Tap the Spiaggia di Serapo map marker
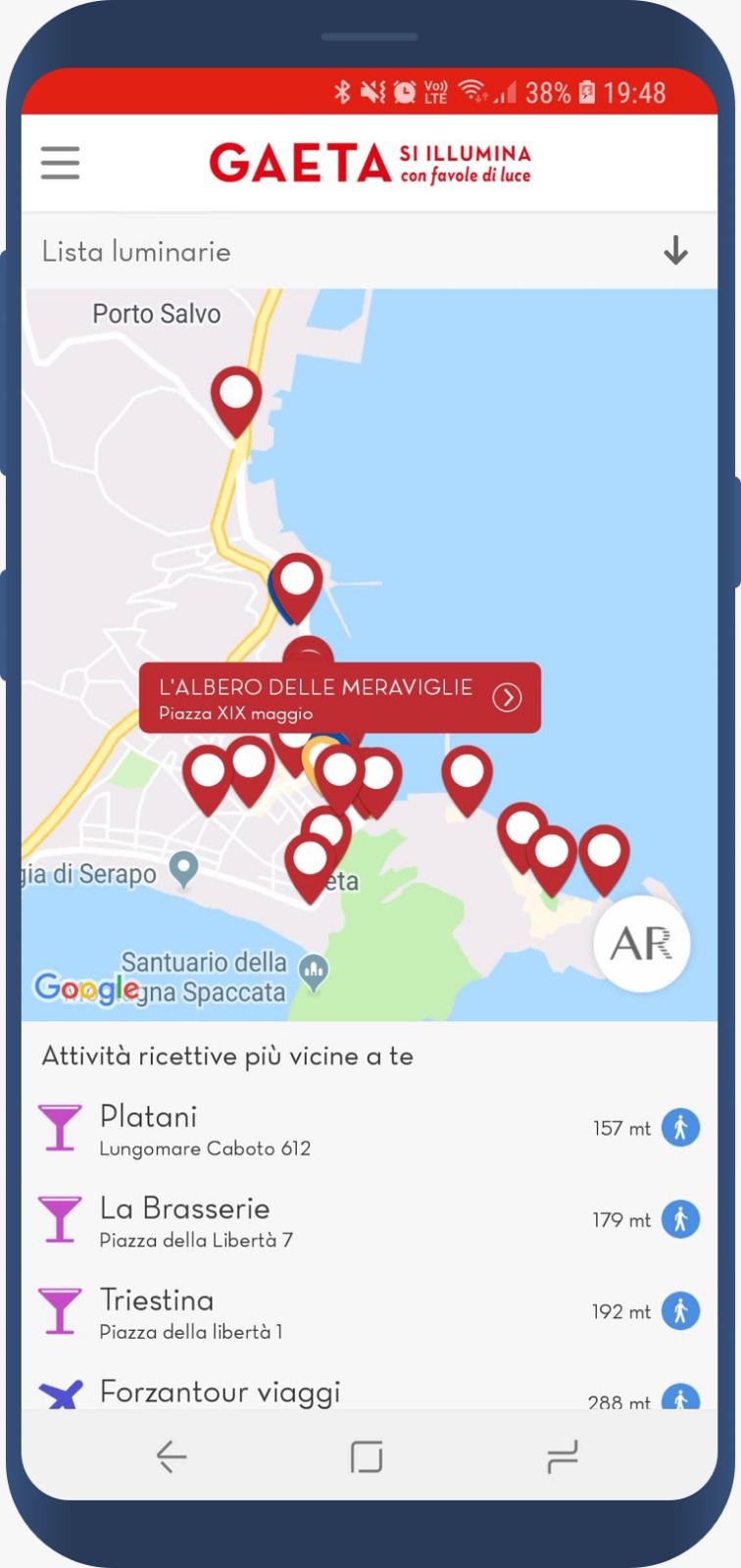 click(184, 867)
